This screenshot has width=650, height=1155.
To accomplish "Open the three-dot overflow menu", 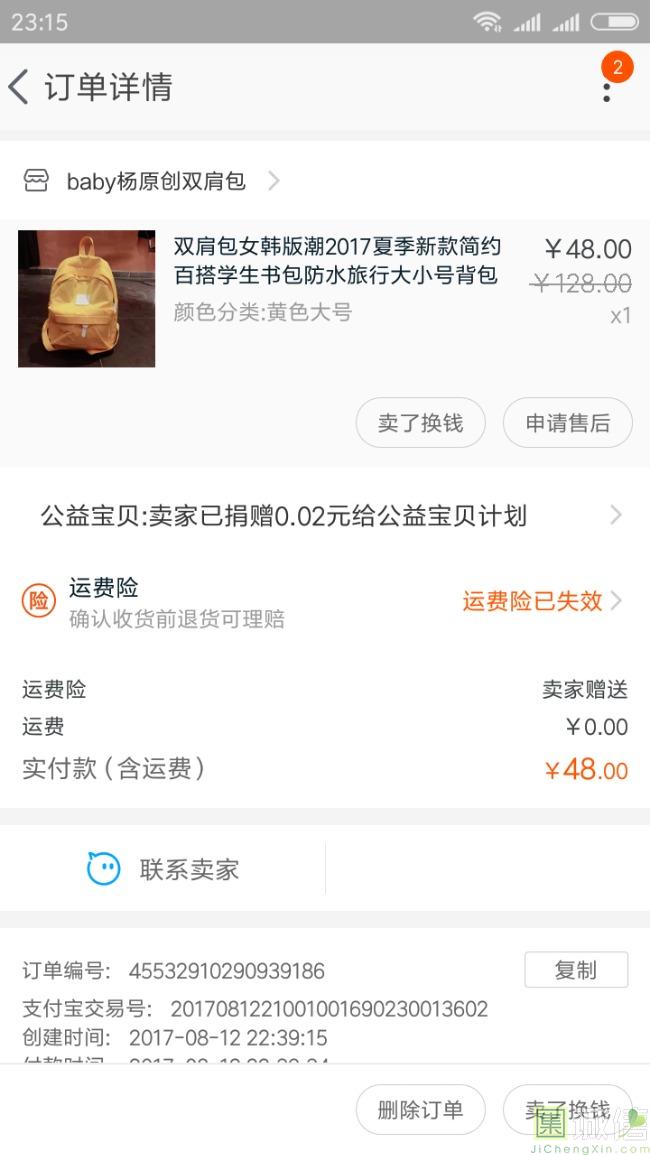I will point(606,88).
